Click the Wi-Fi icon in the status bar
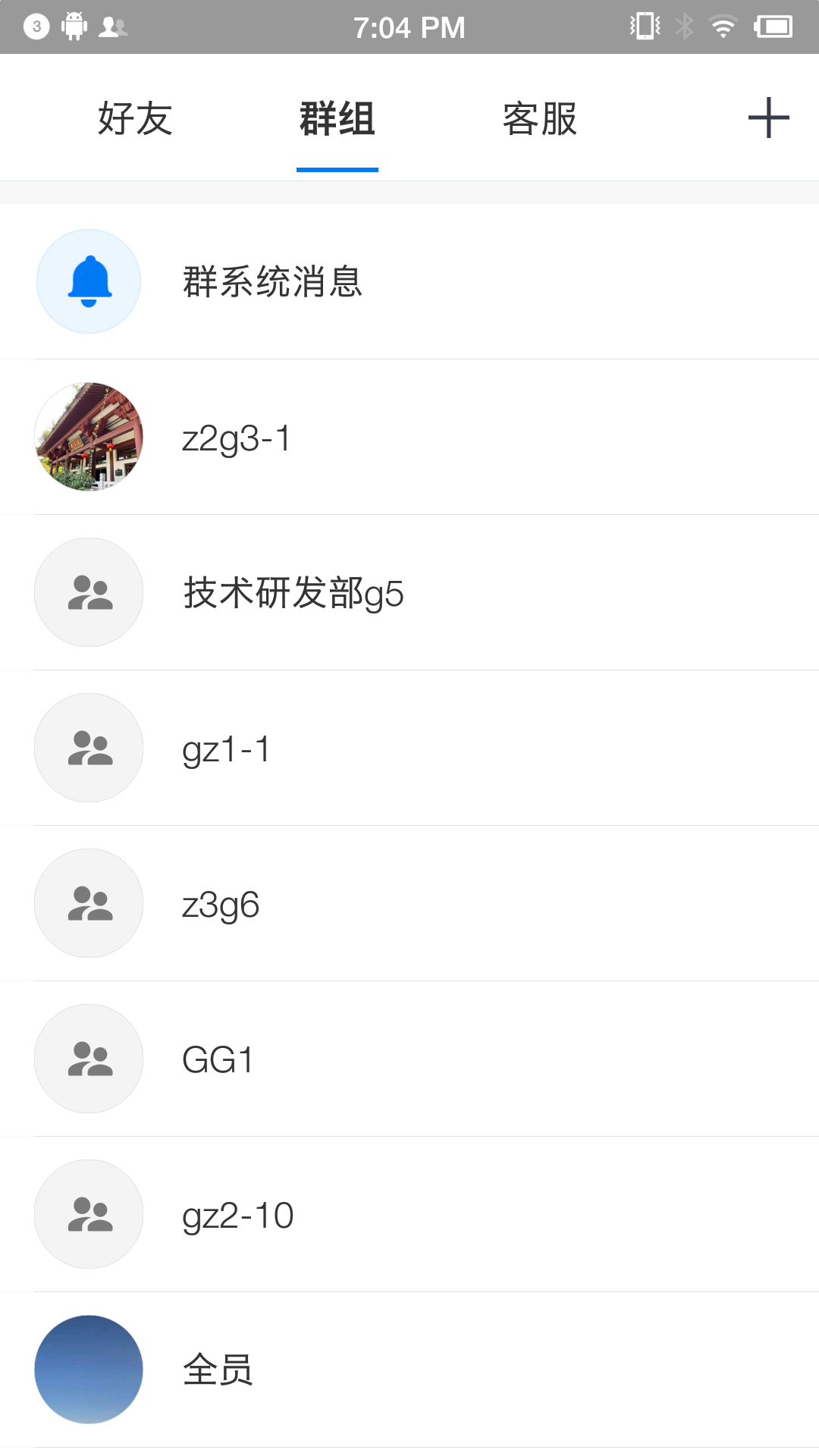The width and height of the screenshot is (819, 1456). [723, 25]
